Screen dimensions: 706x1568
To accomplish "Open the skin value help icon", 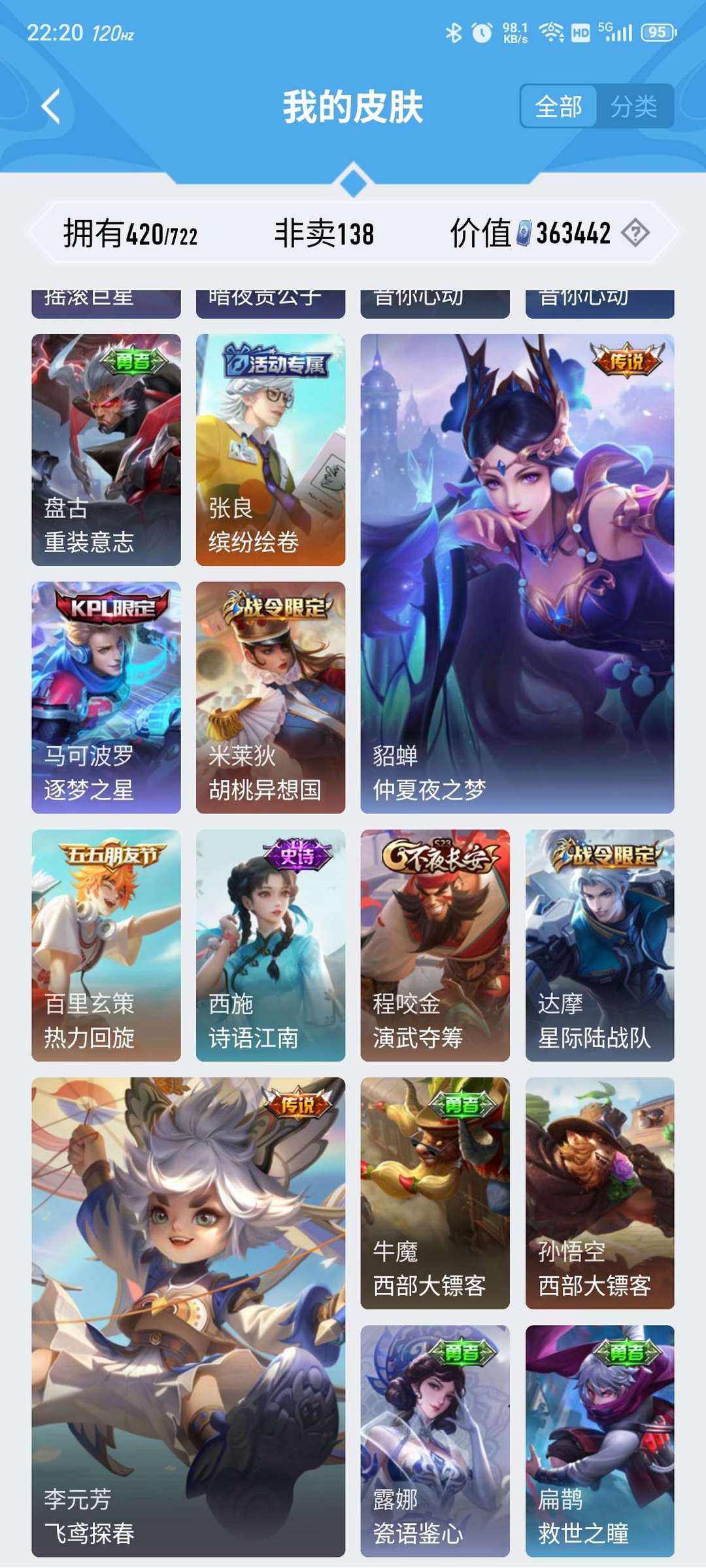I will 635,233.
